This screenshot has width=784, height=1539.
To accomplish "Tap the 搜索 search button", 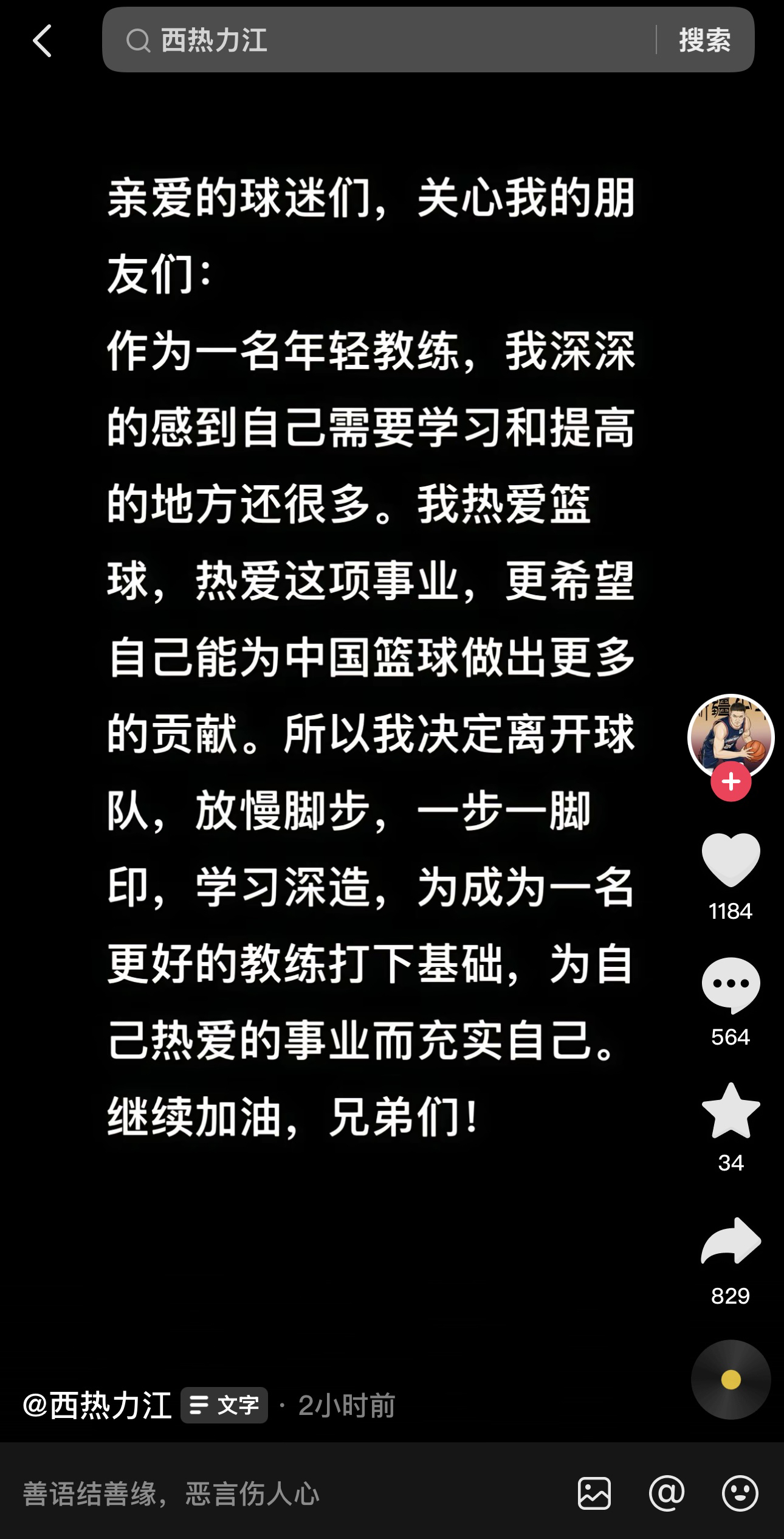I will click(704, 40).
